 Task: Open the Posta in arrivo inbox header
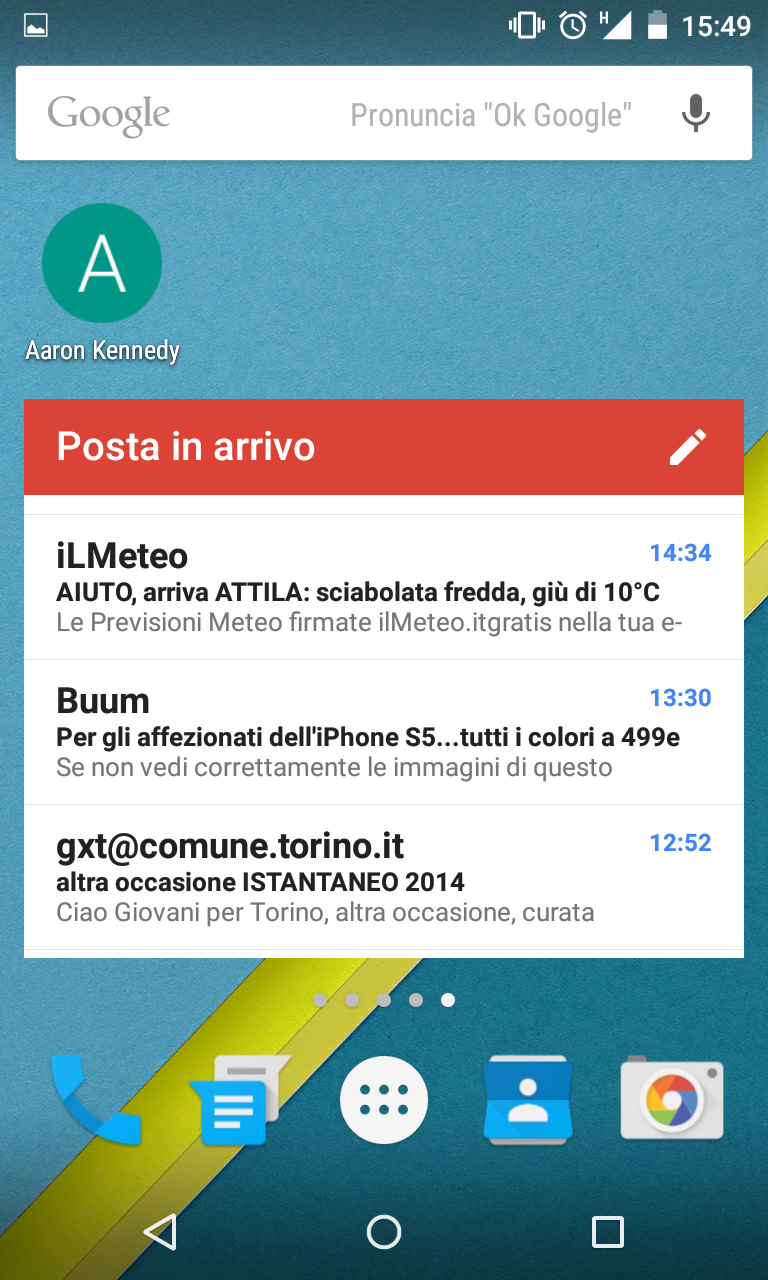click(x=186, y=446)
